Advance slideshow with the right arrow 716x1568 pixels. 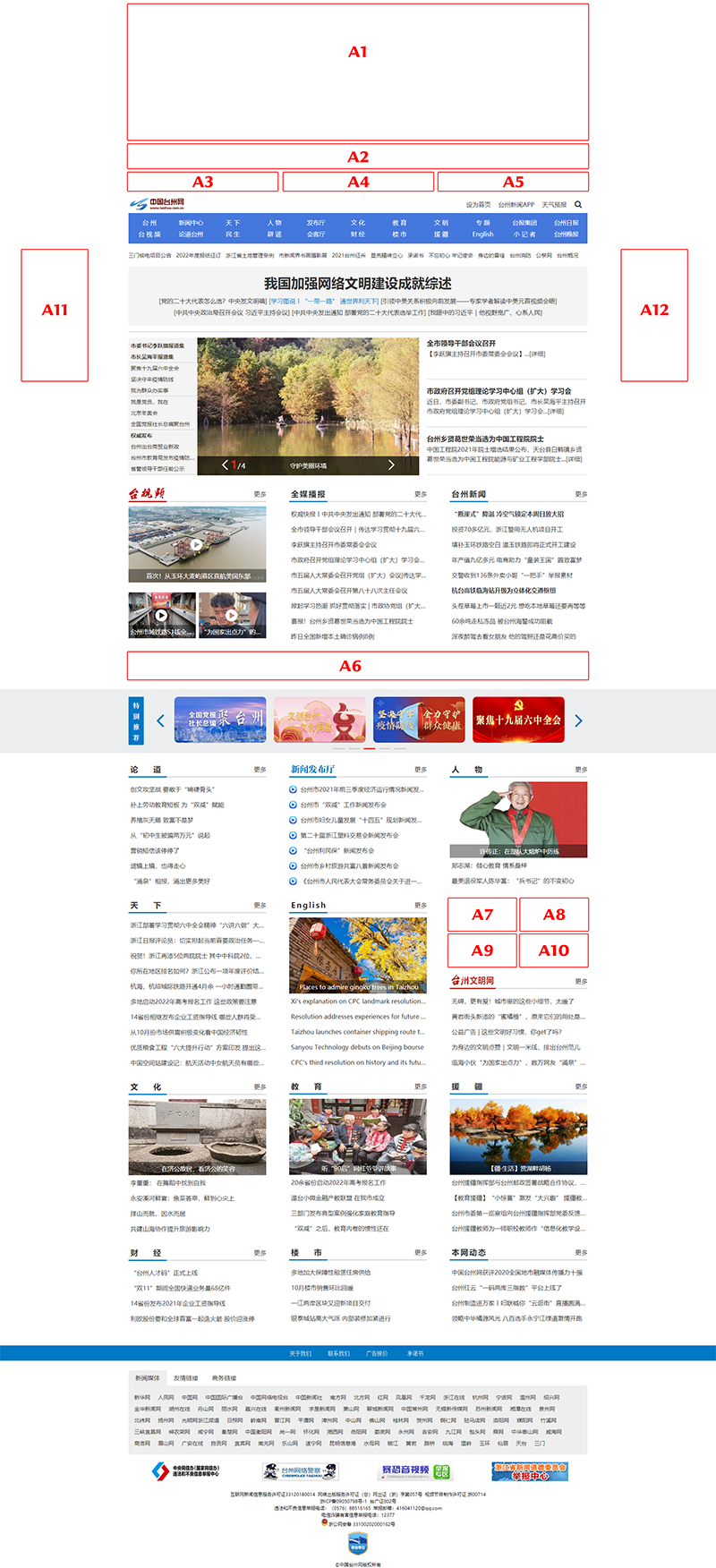pyautogui.click(x=391, y=465)
